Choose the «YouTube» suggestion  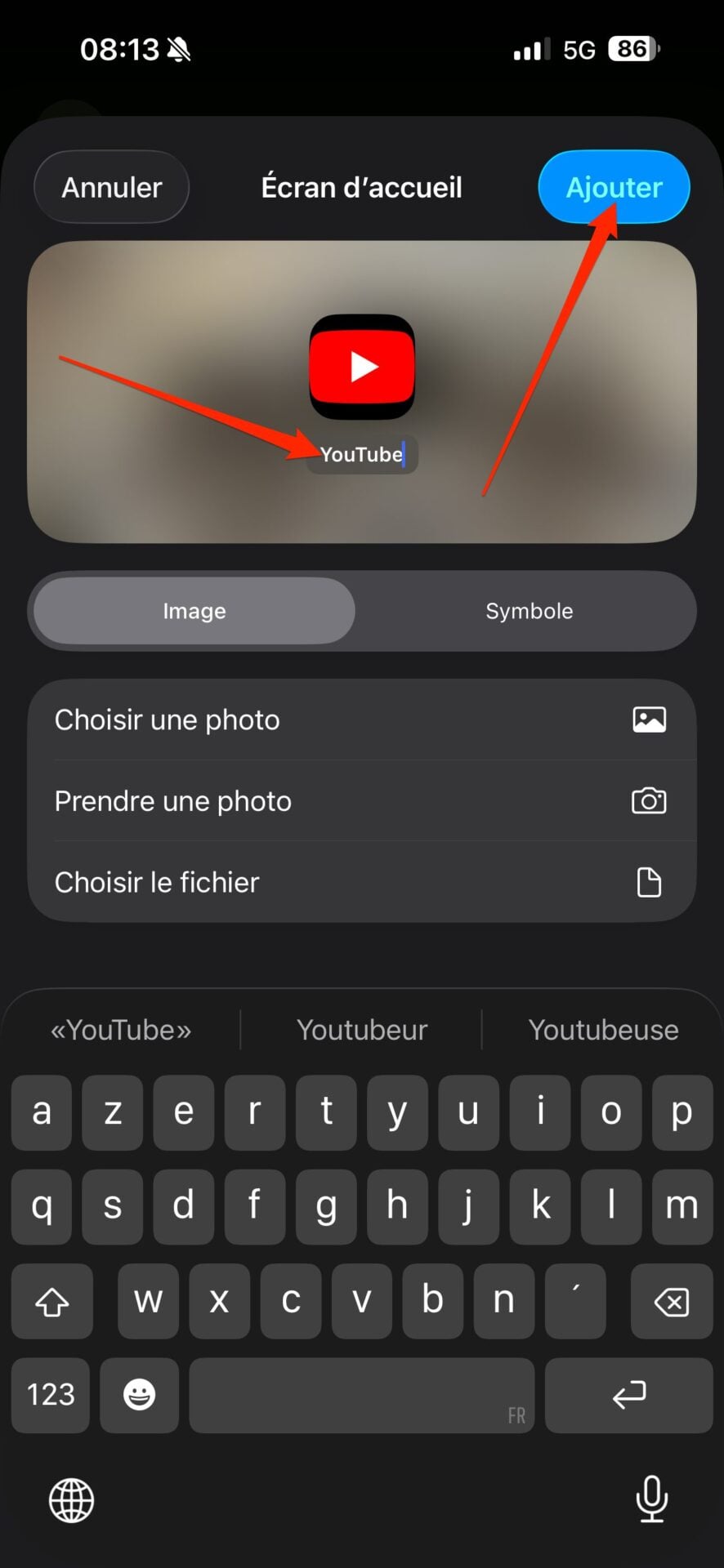(x=119, y=1030)
